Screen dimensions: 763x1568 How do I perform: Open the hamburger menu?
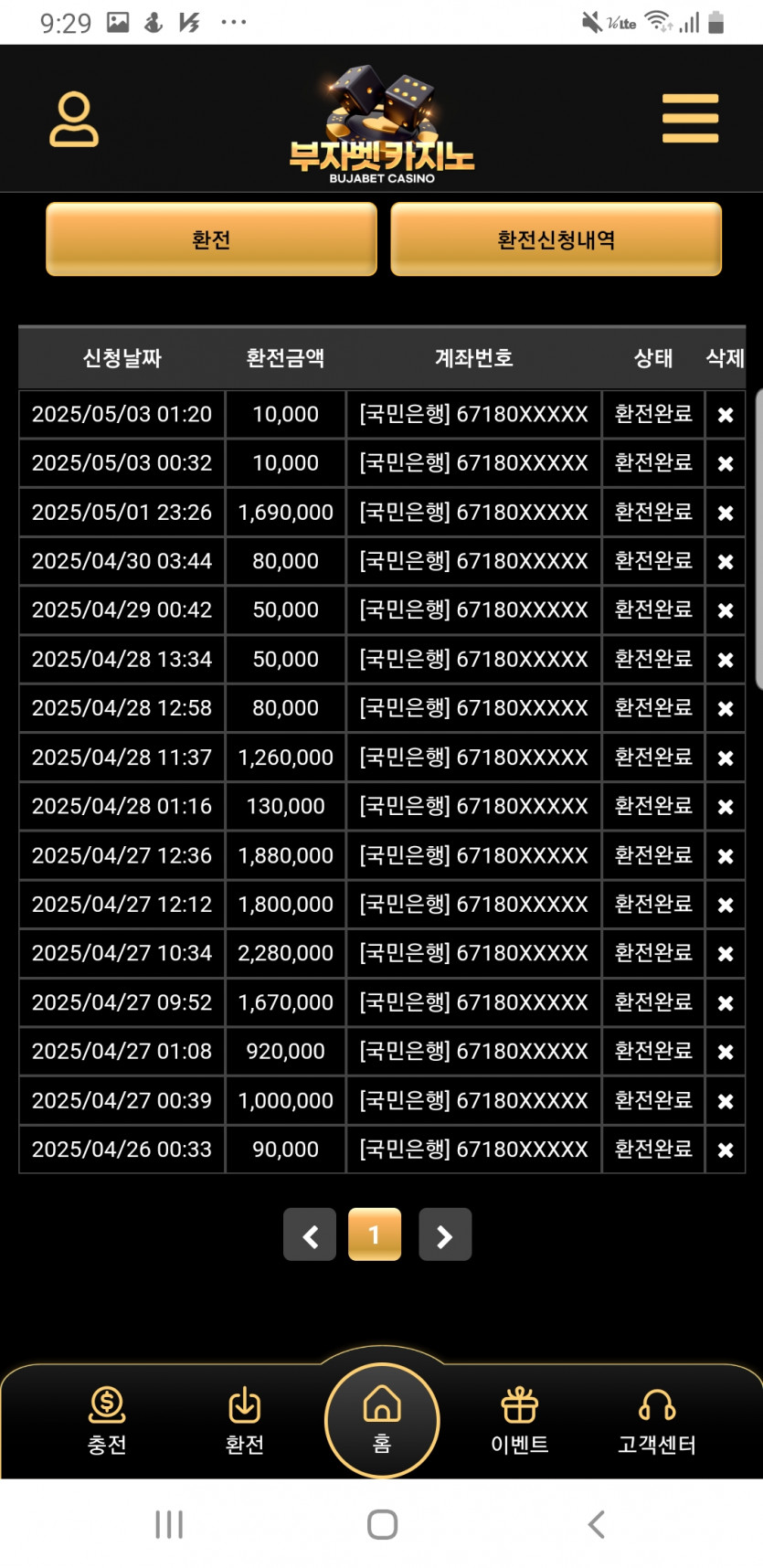[690, 118]
